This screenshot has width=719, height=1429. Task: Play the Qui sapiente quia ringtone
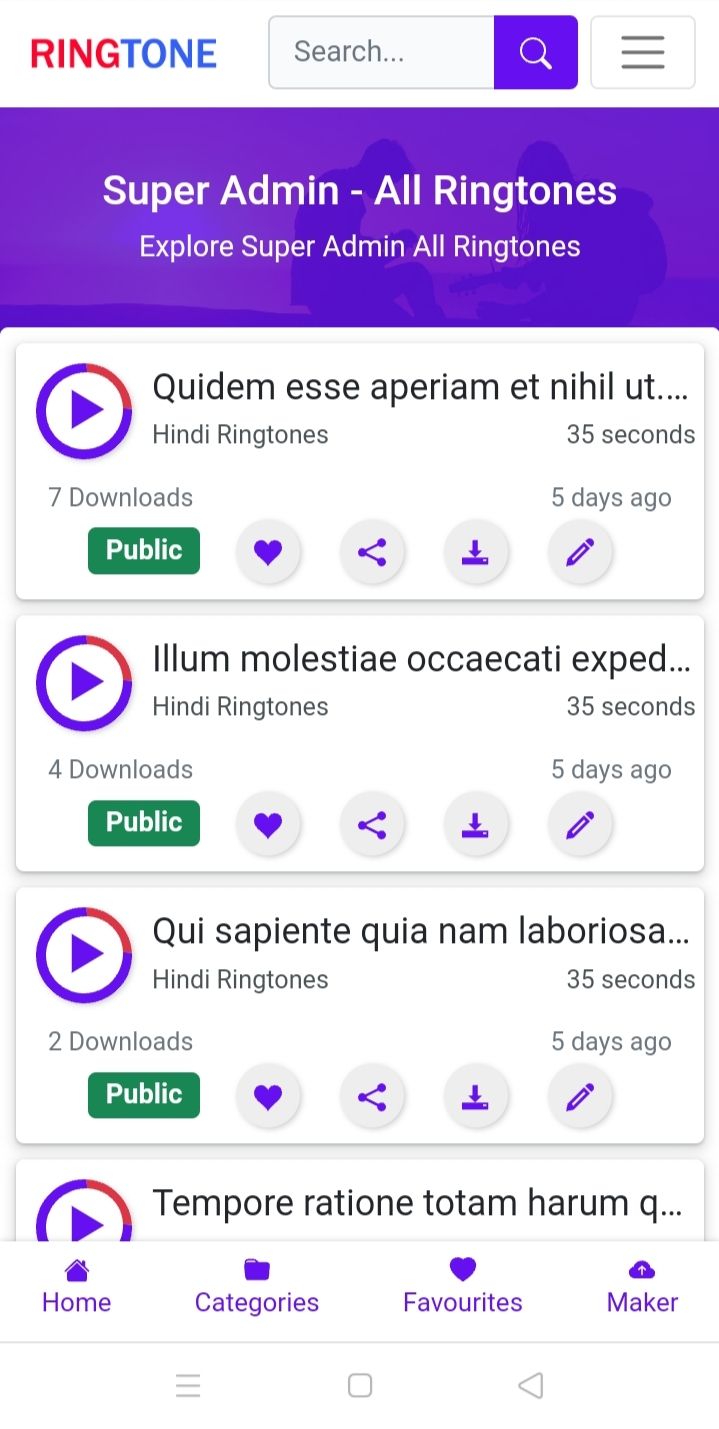[84, 955]
